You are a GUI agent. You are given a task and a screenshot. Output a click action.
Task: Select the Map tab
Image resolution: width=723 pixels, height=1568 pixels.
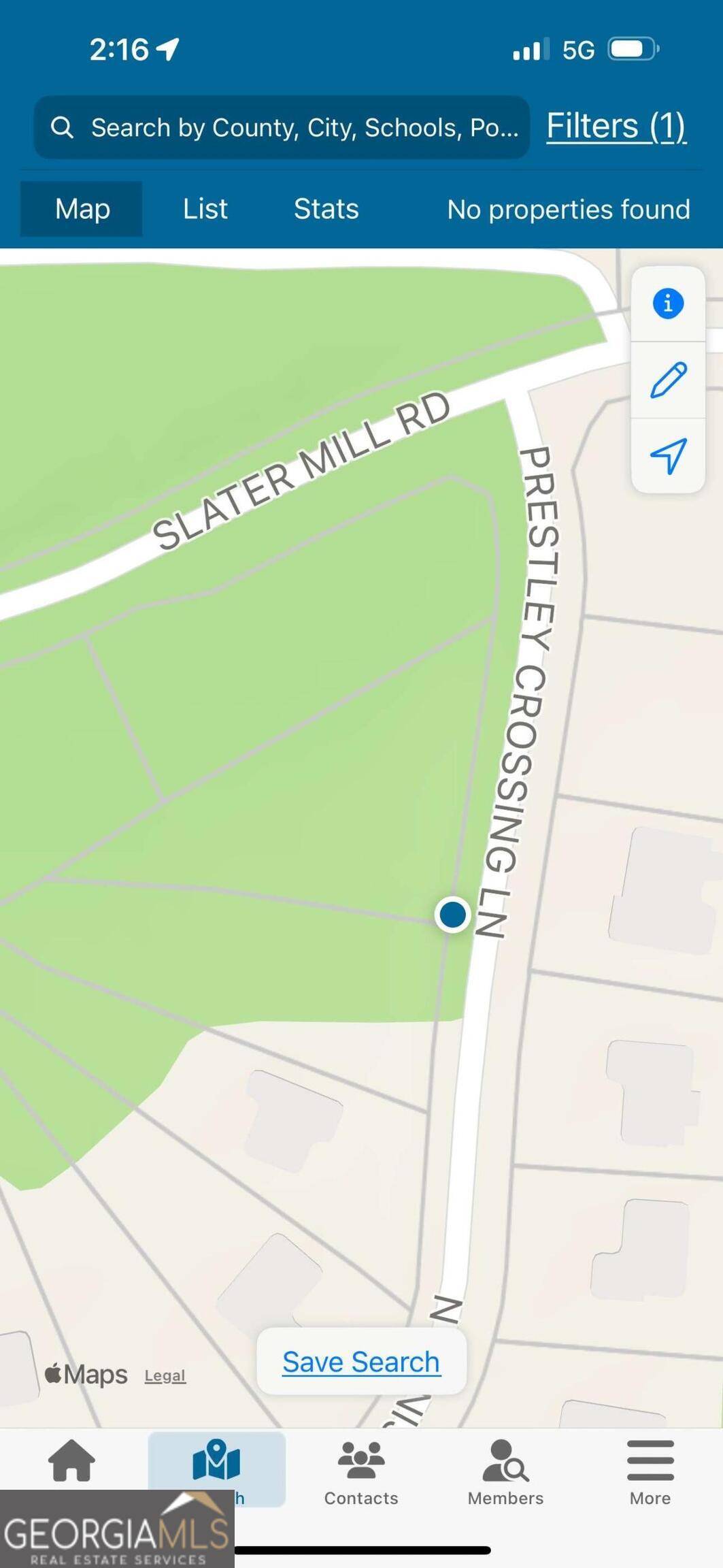click(82, 209)
